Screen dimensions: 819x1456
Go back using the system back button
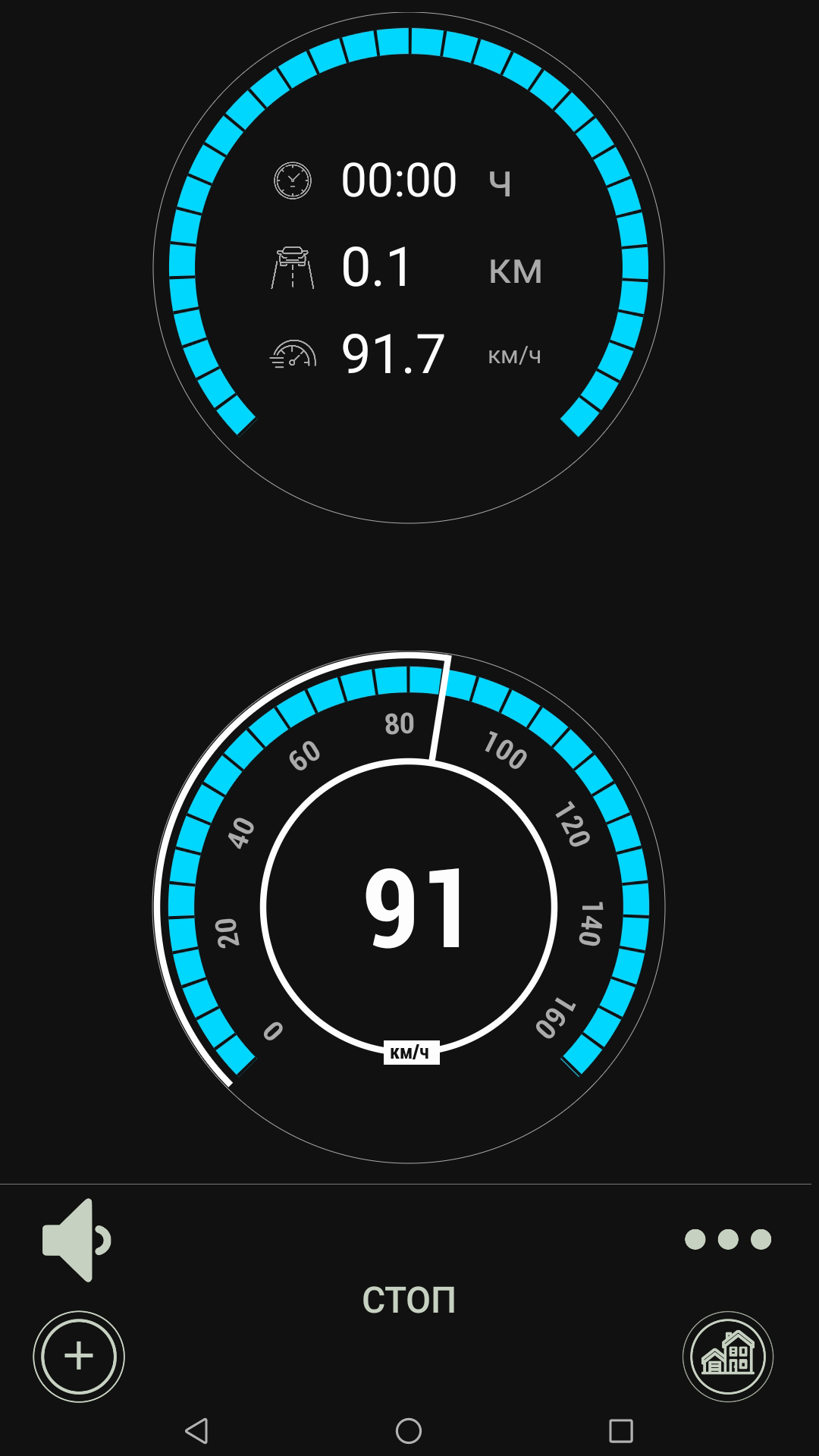point(196,1431)
